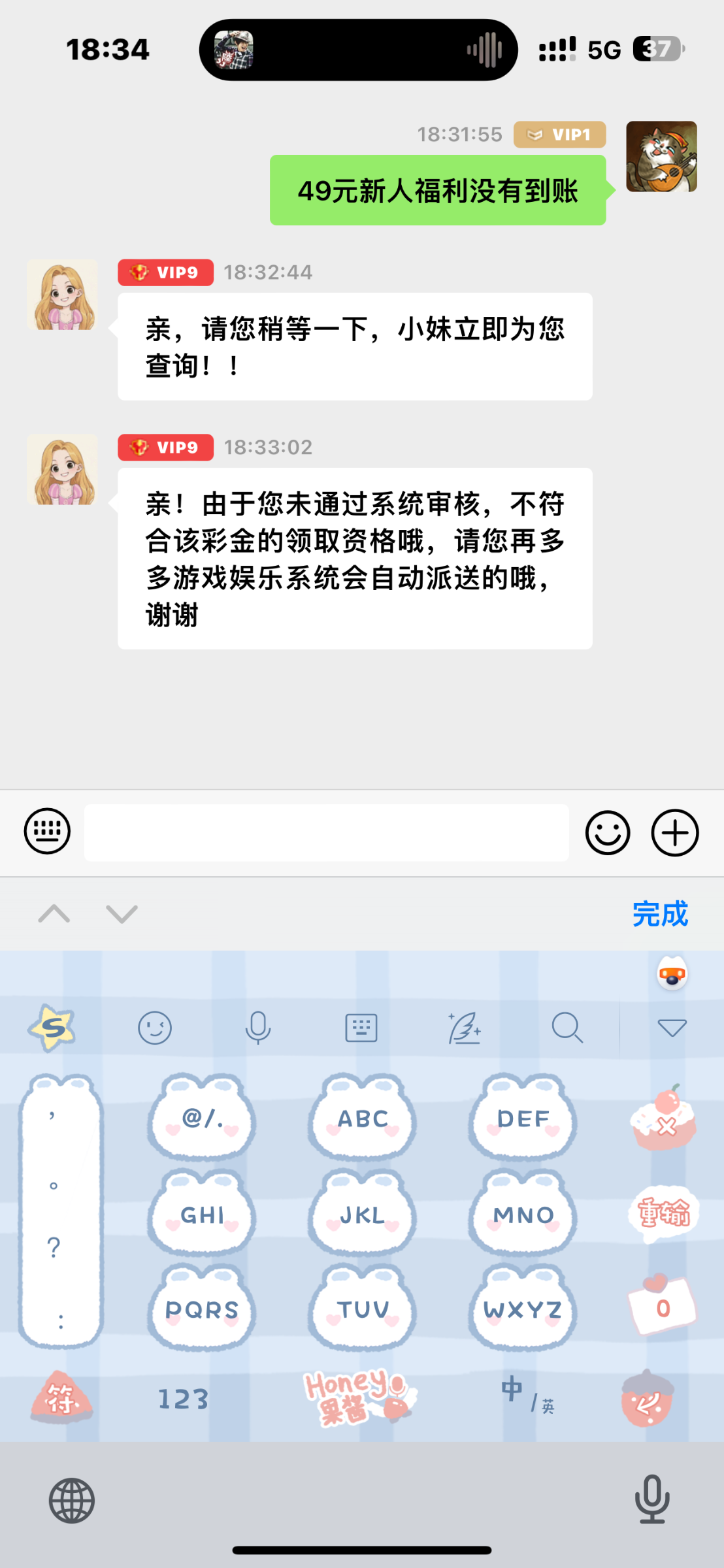724x1568 pixels.
Task: Tap the up arrow above keyboard
Action: [54, 913]
